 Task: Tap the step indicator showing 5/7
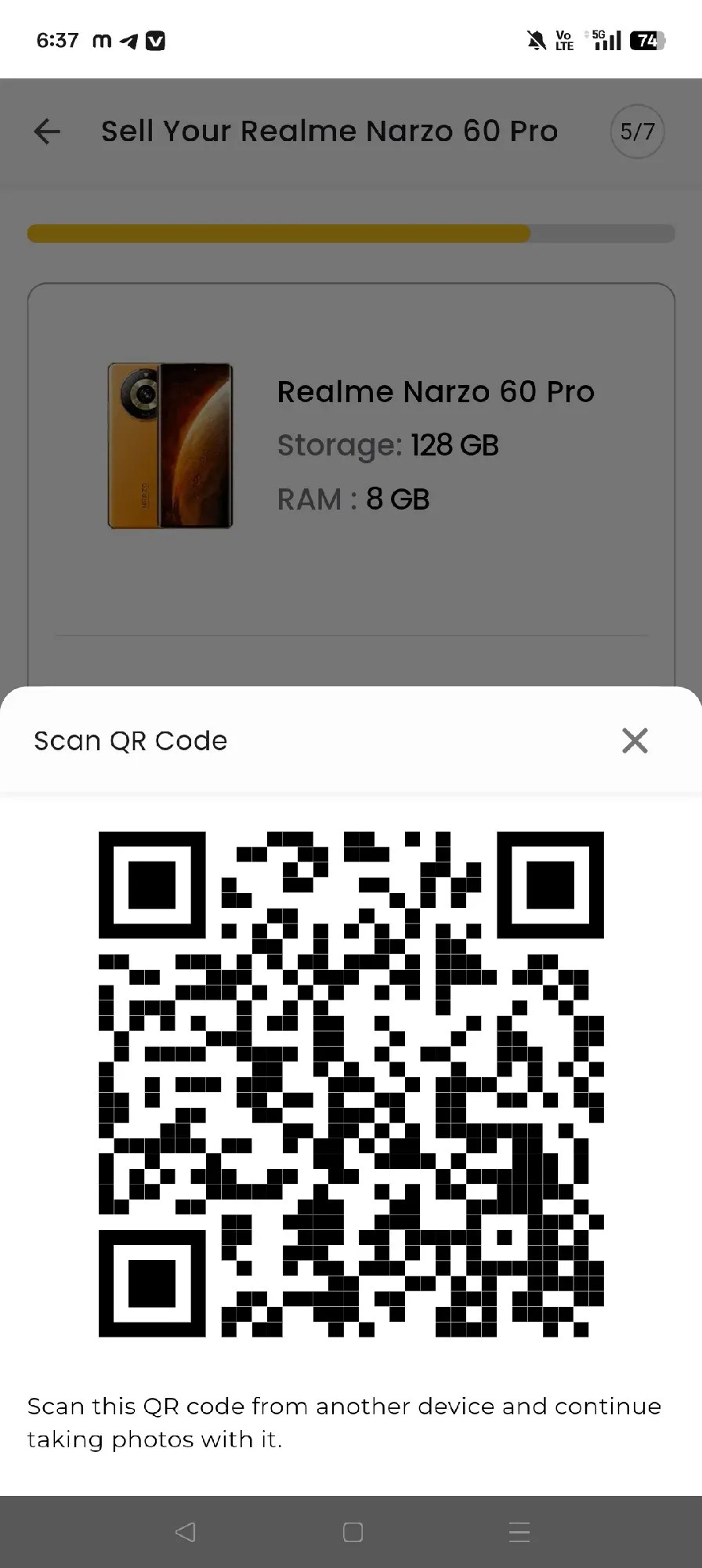636,131
